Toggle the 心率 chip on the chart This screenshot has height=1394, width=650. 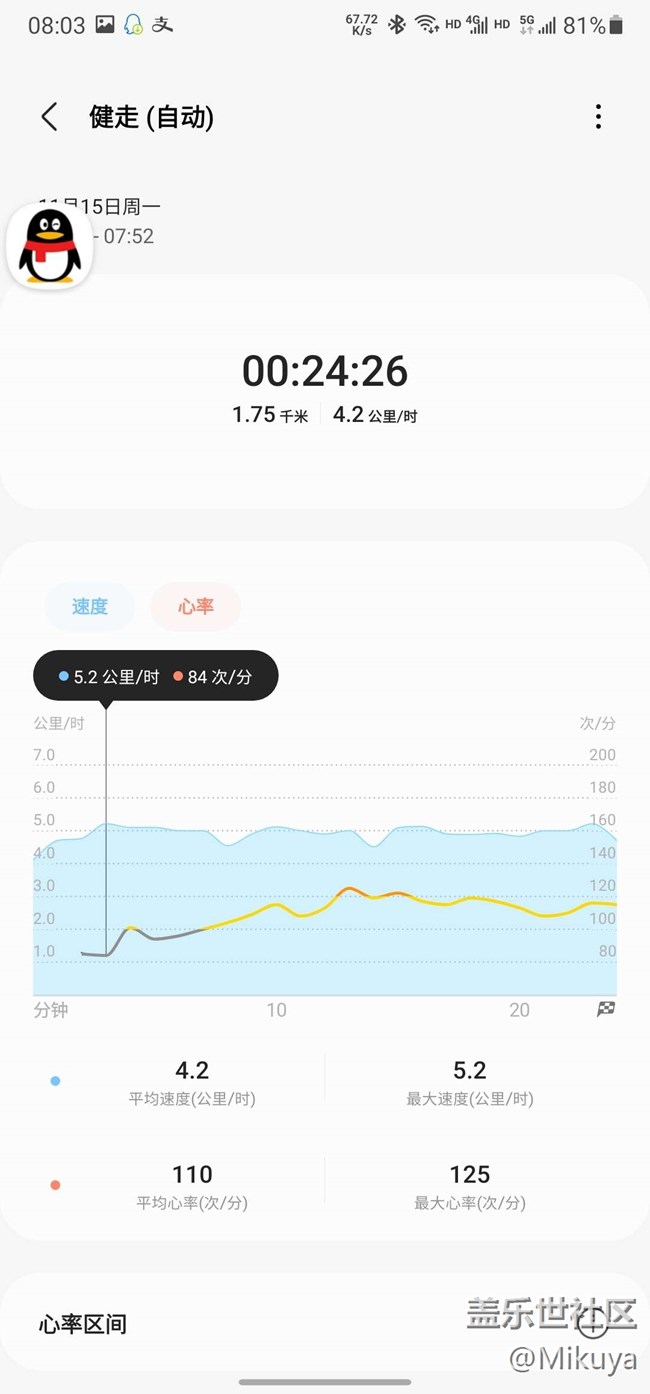196,606
